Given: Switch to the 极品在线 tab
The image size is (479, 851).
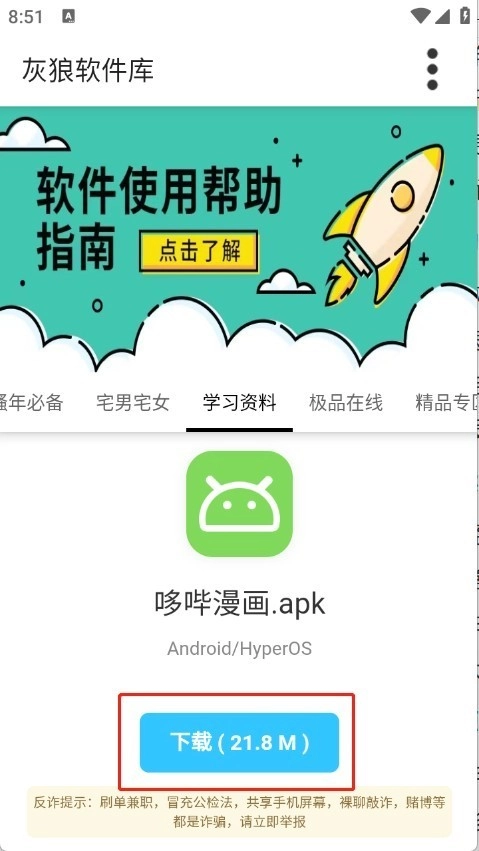Looking at the screenshot, I should [346, 403].
